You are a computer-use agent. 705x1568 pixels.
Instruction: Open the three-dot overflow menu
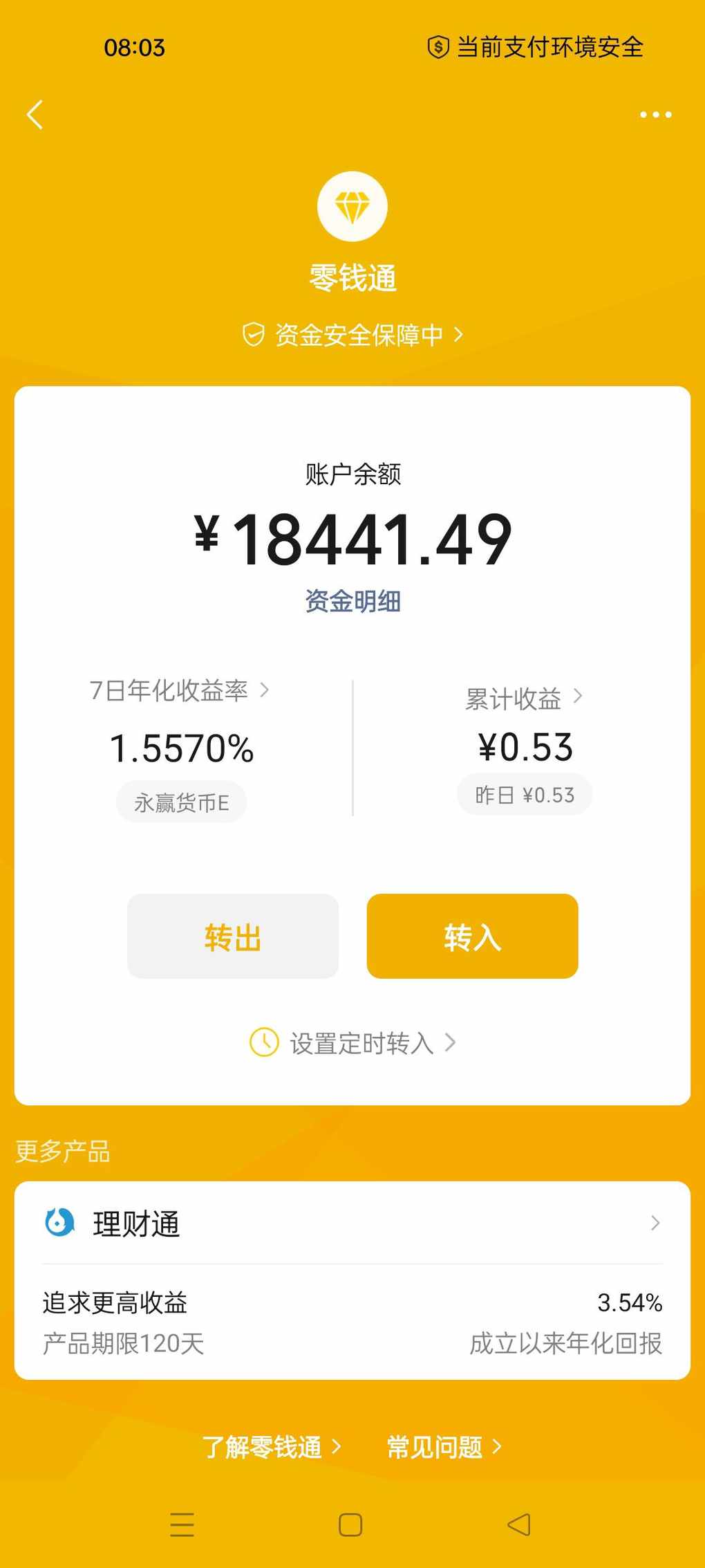(655, 115)
